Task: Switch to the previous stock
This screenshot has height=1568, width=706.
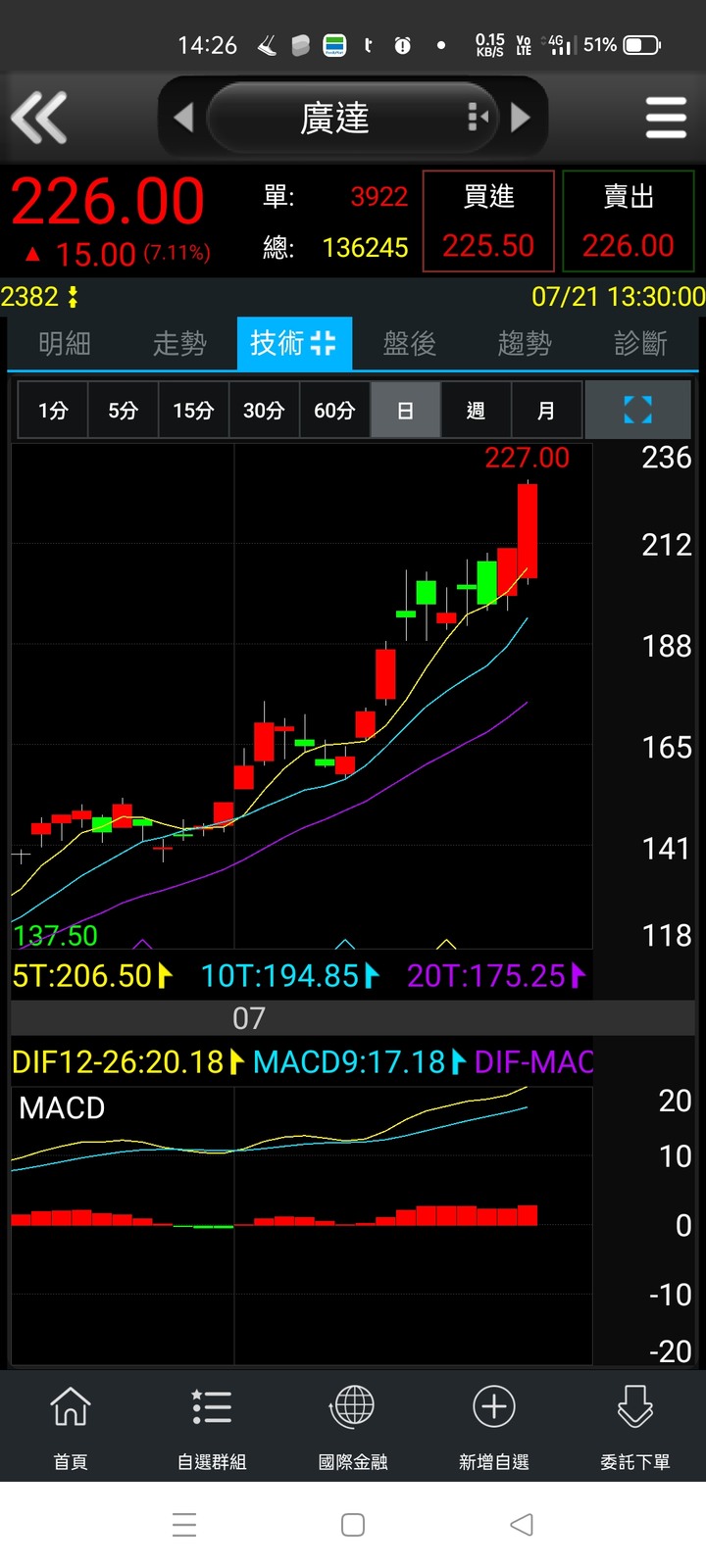Action: pyautogui.click(x=183, y=118)
